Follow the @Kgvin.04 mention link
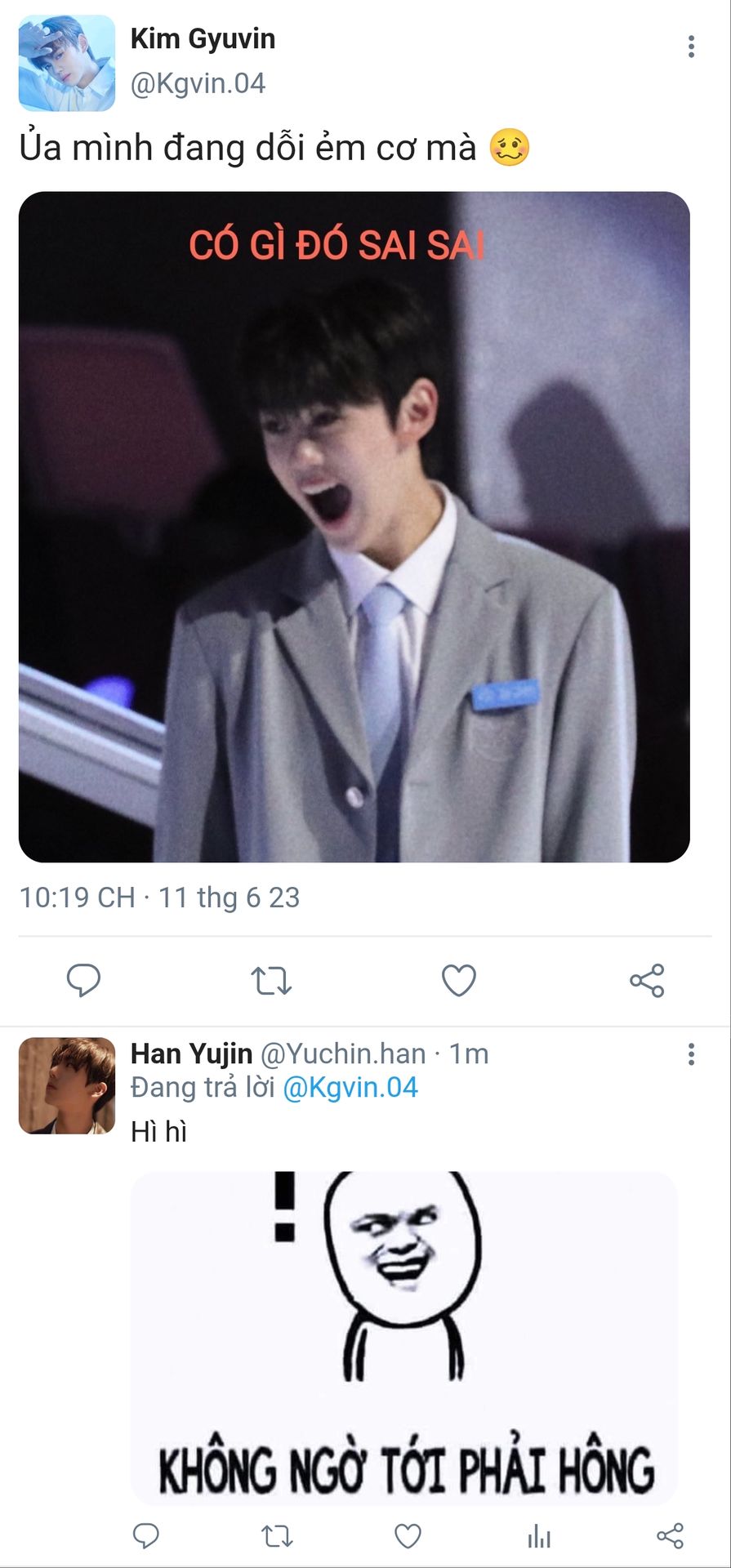 350,1088
